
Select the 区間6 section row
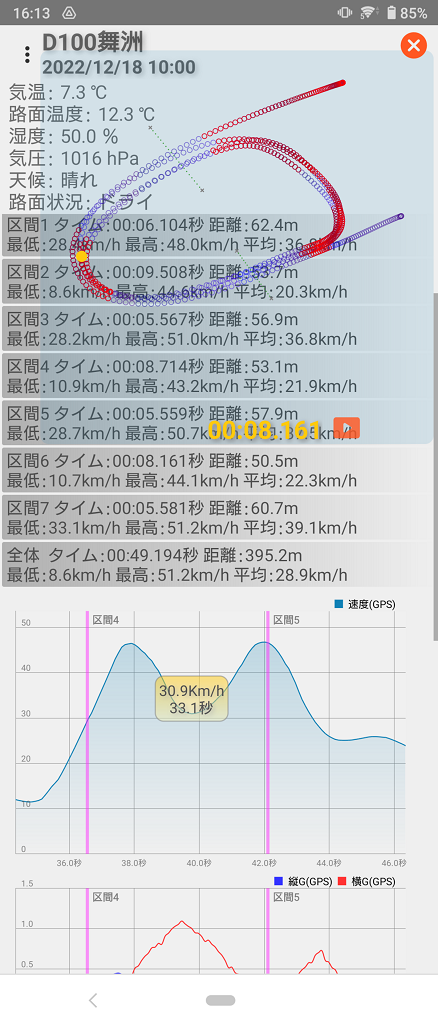216,471
